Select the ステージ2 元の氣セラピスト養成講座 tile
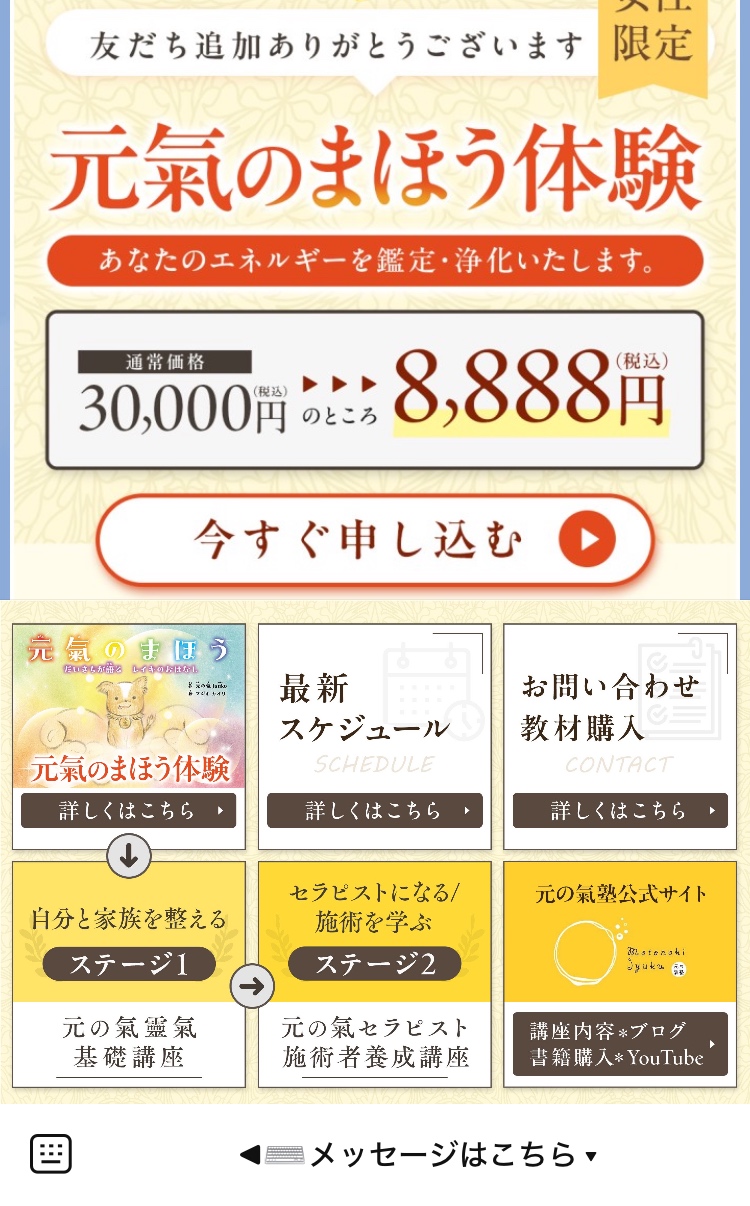This screenshot has width=750, height=1206. tap(375, 975)
